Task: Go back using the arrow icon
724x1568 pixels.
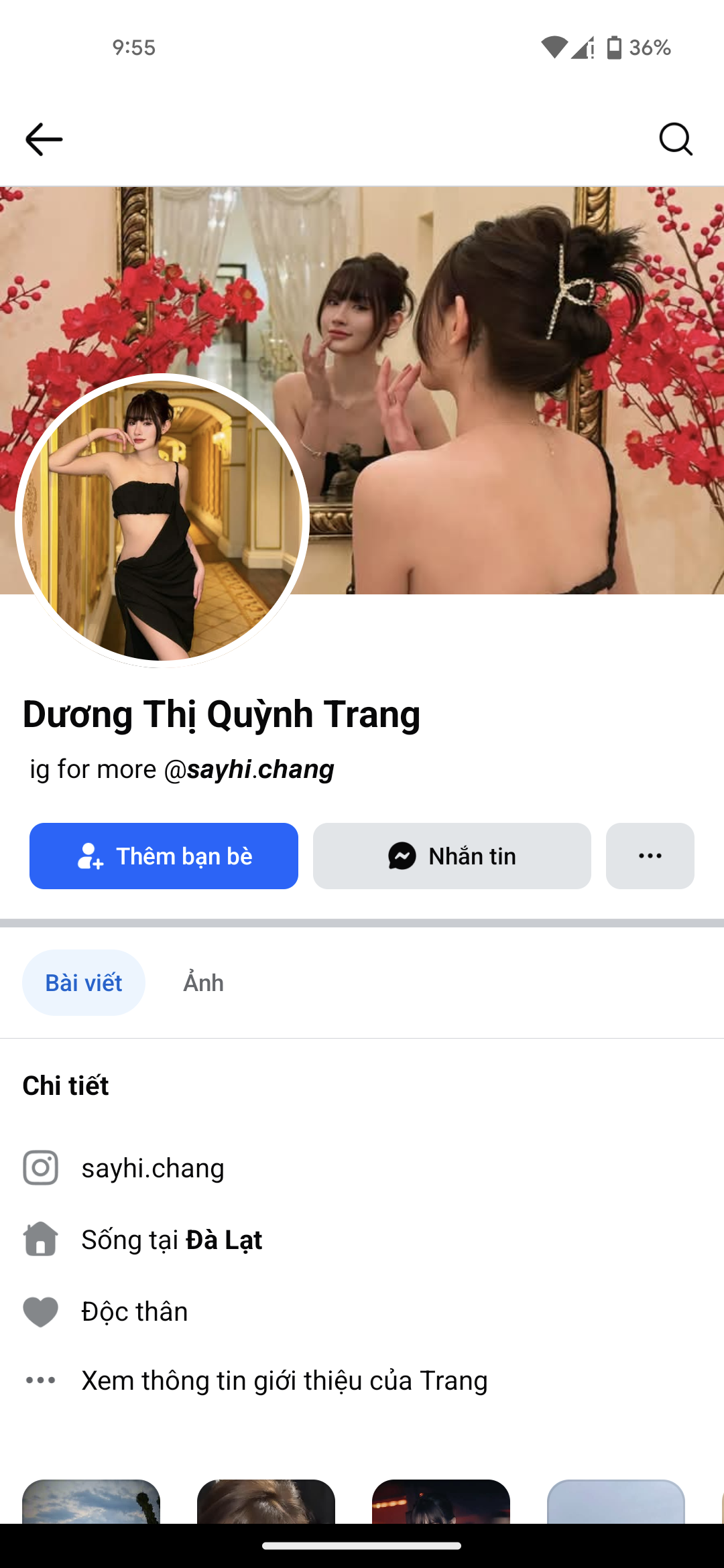Action: click(x=44, y=139)
